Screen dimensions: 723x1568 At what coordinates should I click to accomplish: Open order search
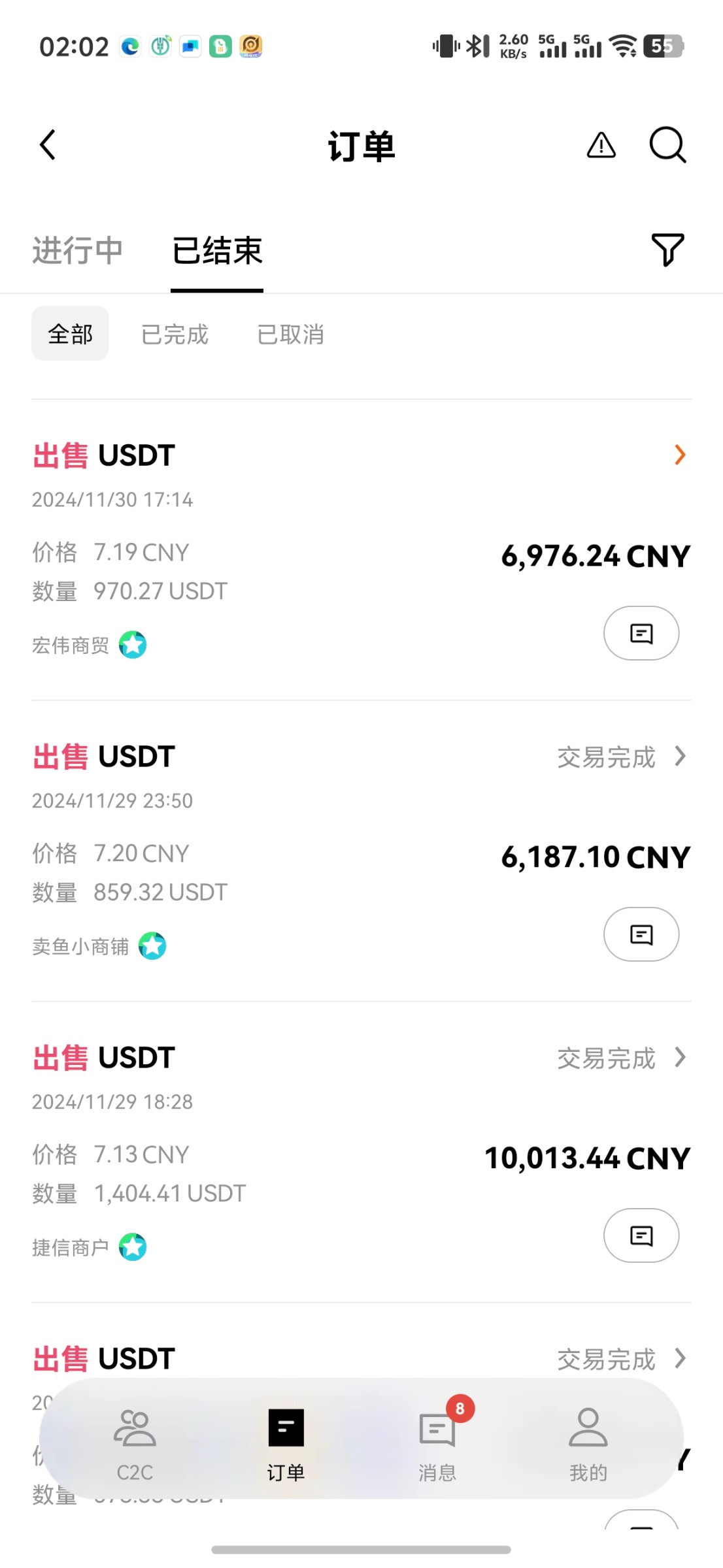667,145
